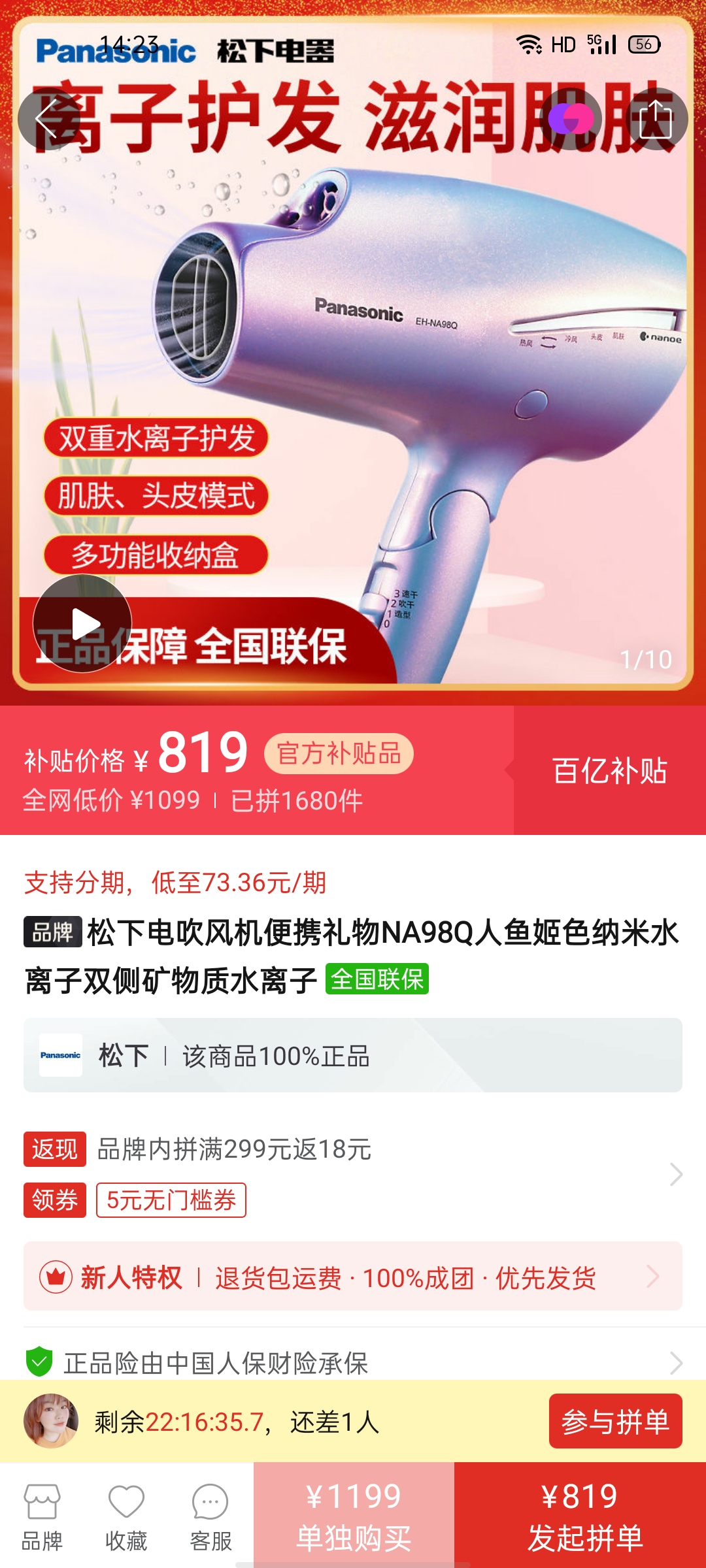View 正品险 insurance details
The image size is (706, 1568).
(x=353, y=1363)
